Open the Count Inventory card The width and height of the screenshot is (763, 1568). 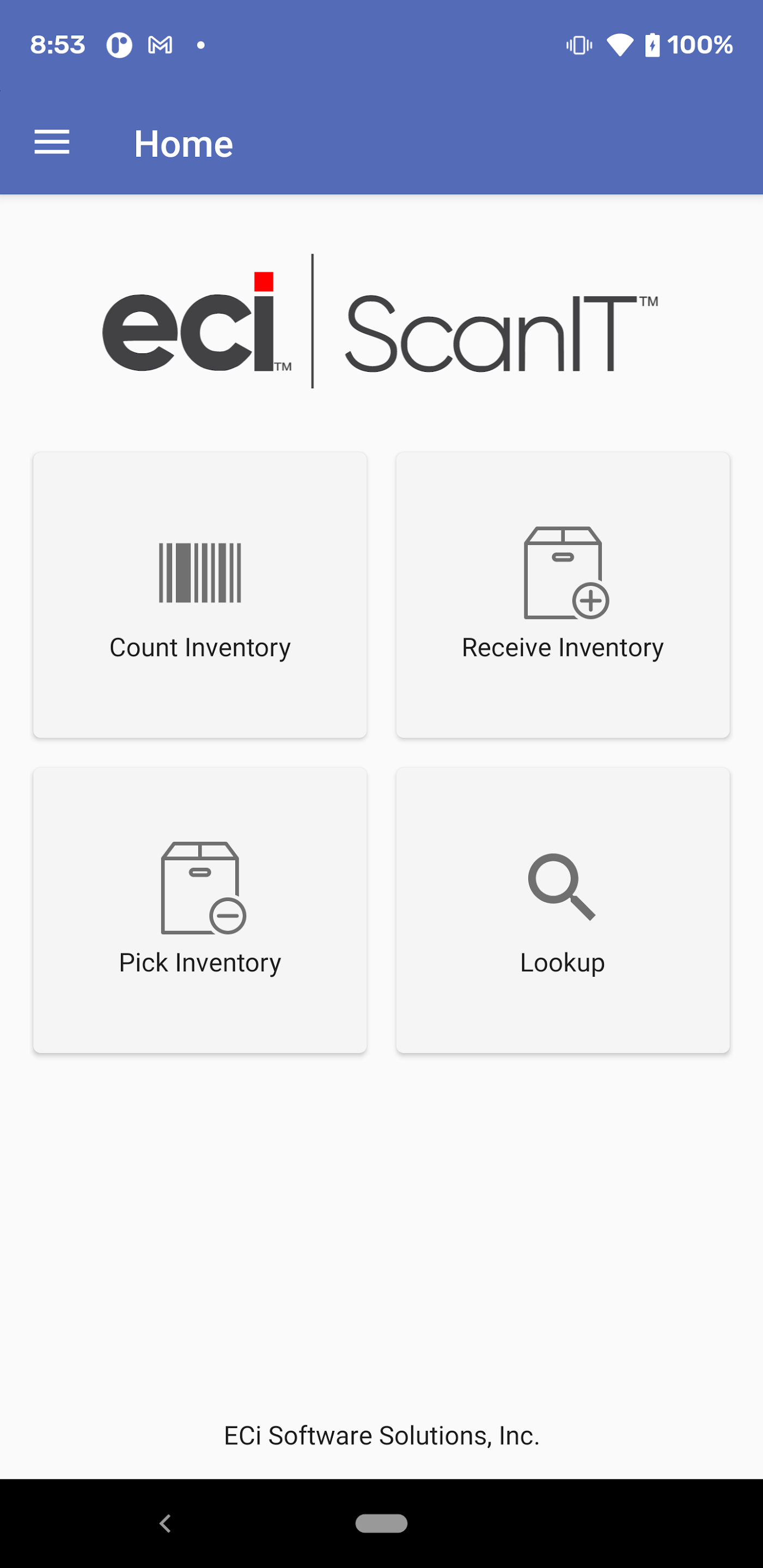tap(200, 595)
